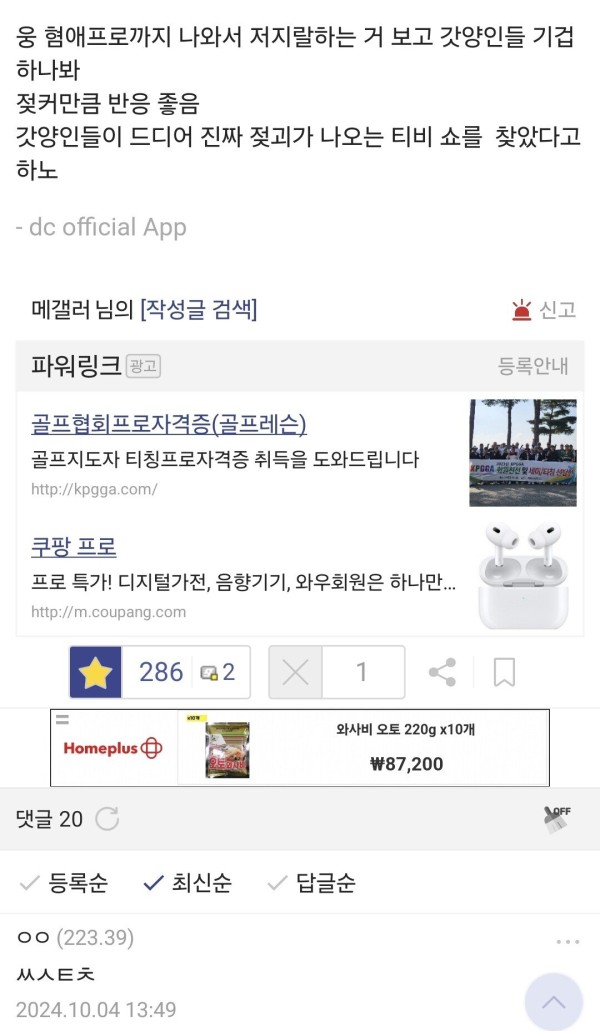Open the AirPods image in 쿠팡 프로 ad
This screenshot has width=600, height=1031.
click(522, 575)
